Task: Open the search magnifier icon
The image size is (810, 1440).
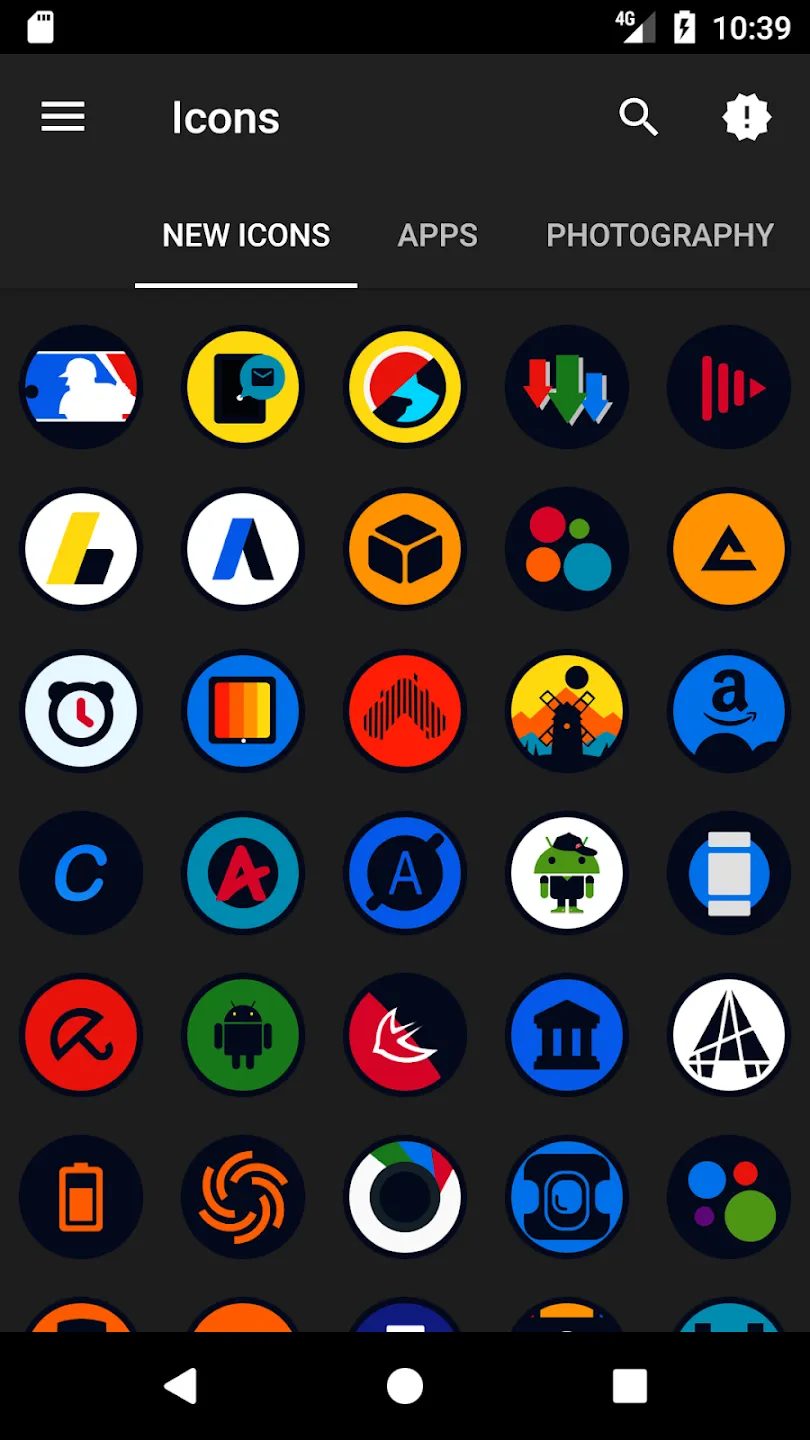Action: point(638,117)
